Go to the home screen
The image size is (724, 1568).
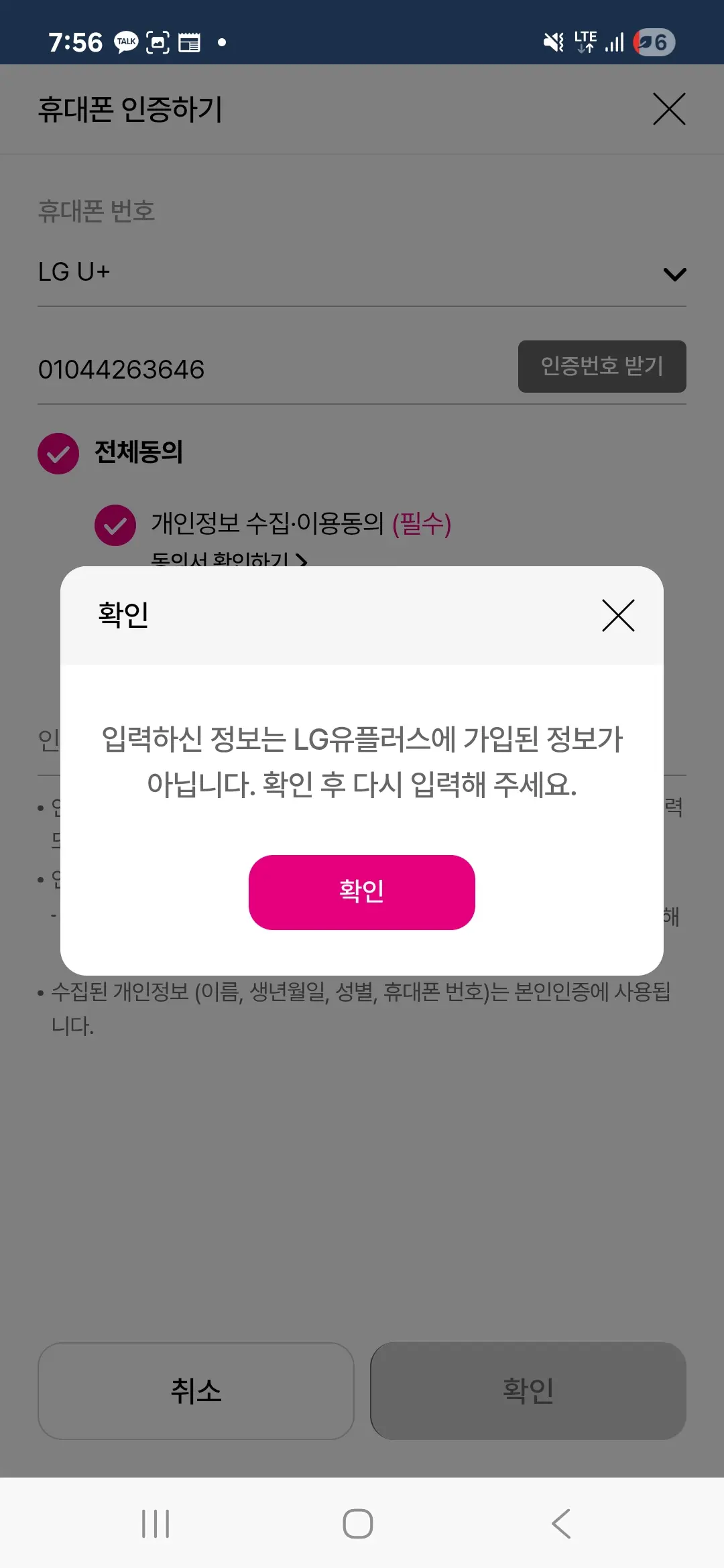click(x=358, y=1523)
